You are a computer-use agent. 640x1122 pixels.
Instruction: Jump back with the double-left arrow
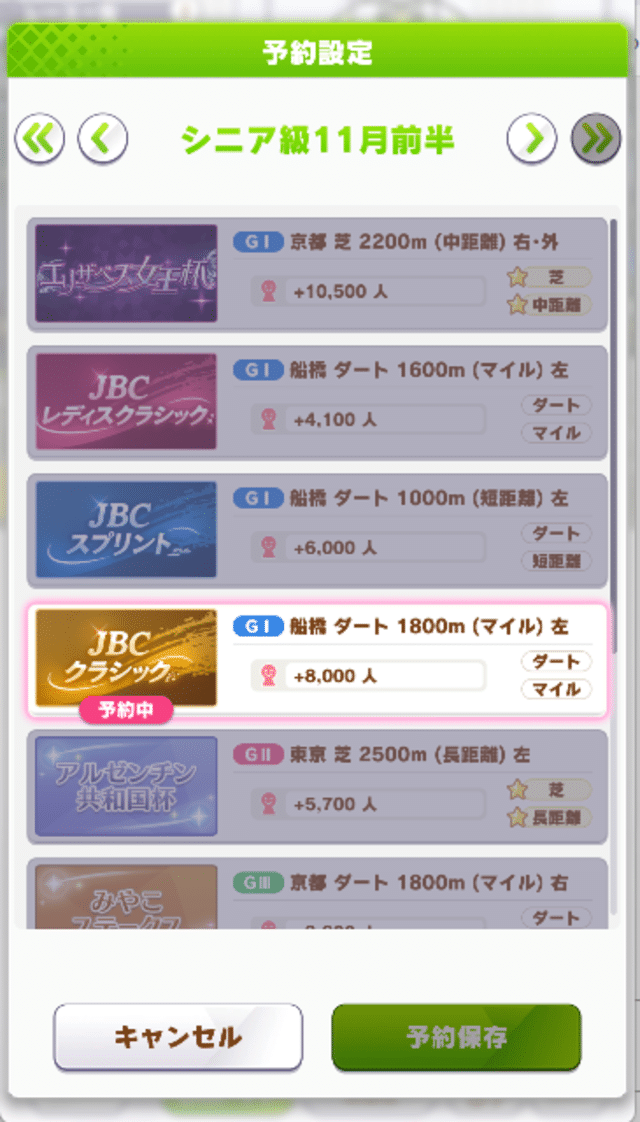click(x=40, y=139)
